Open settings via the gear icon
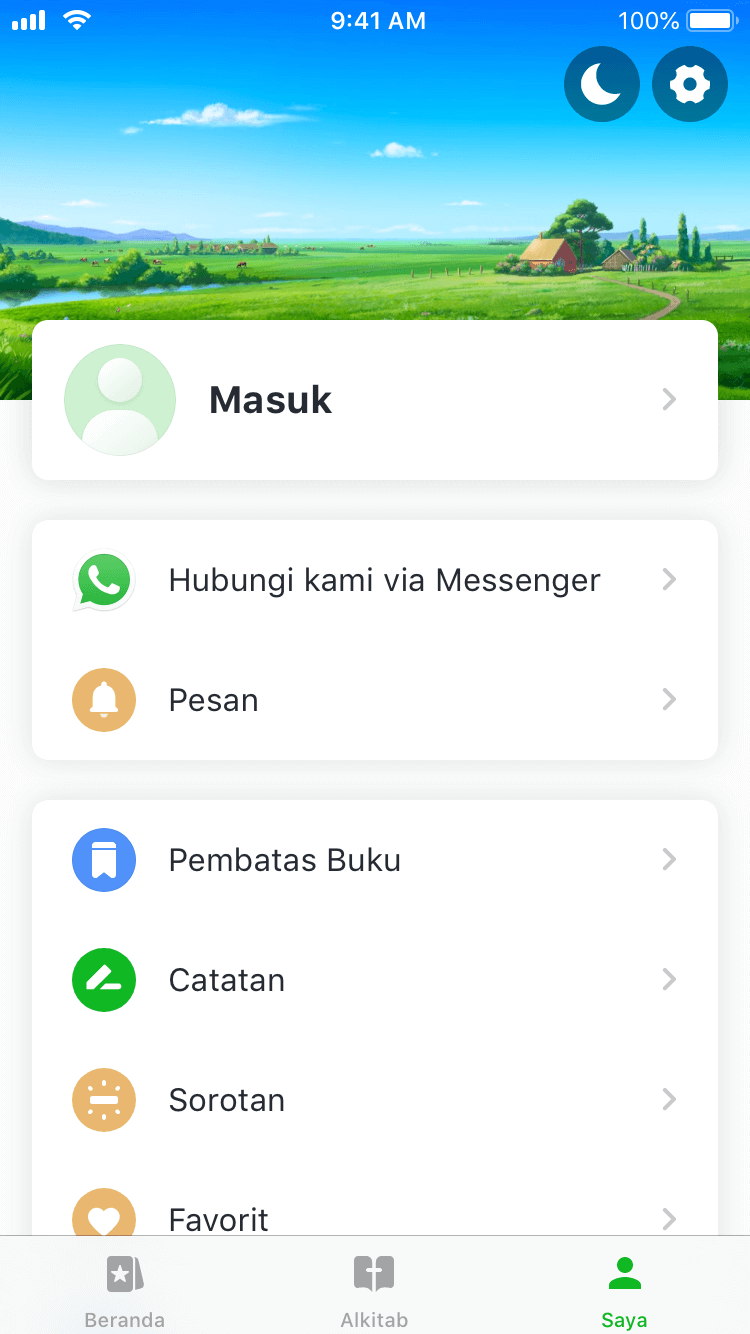 (x=690, y=84)
